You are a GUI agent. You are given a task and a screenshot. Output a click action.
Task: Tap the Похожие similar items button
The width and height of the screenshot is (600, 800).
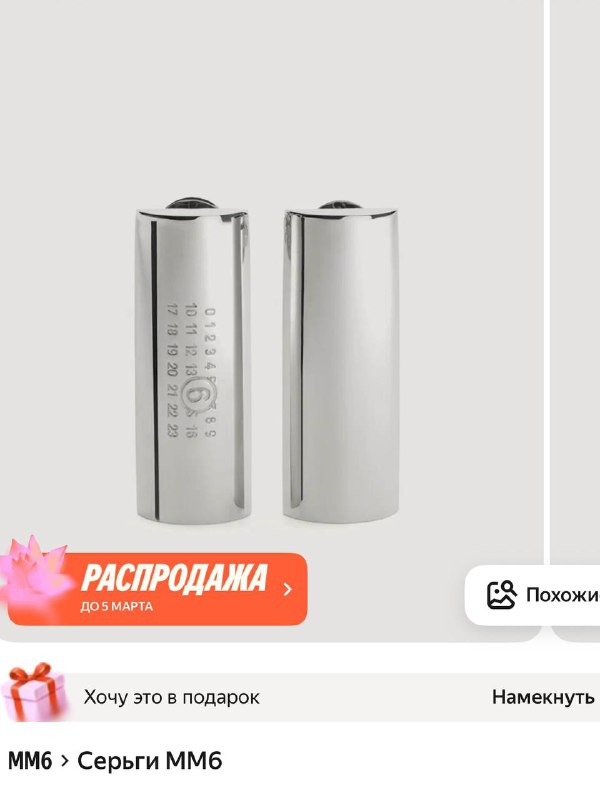[x=540, y=595]
